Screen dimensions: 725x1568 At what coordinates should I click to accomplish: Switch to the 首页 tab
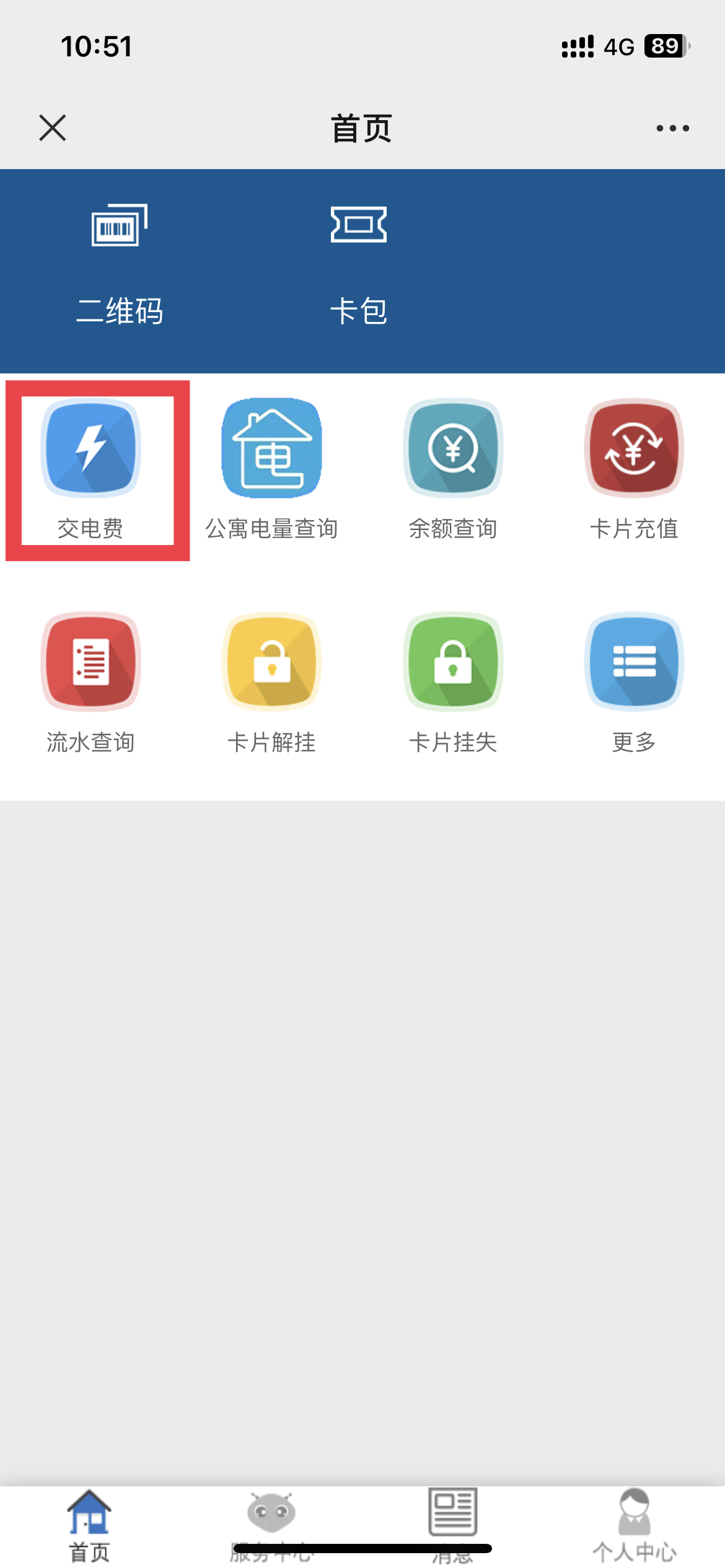click(x=90, y=1526)
